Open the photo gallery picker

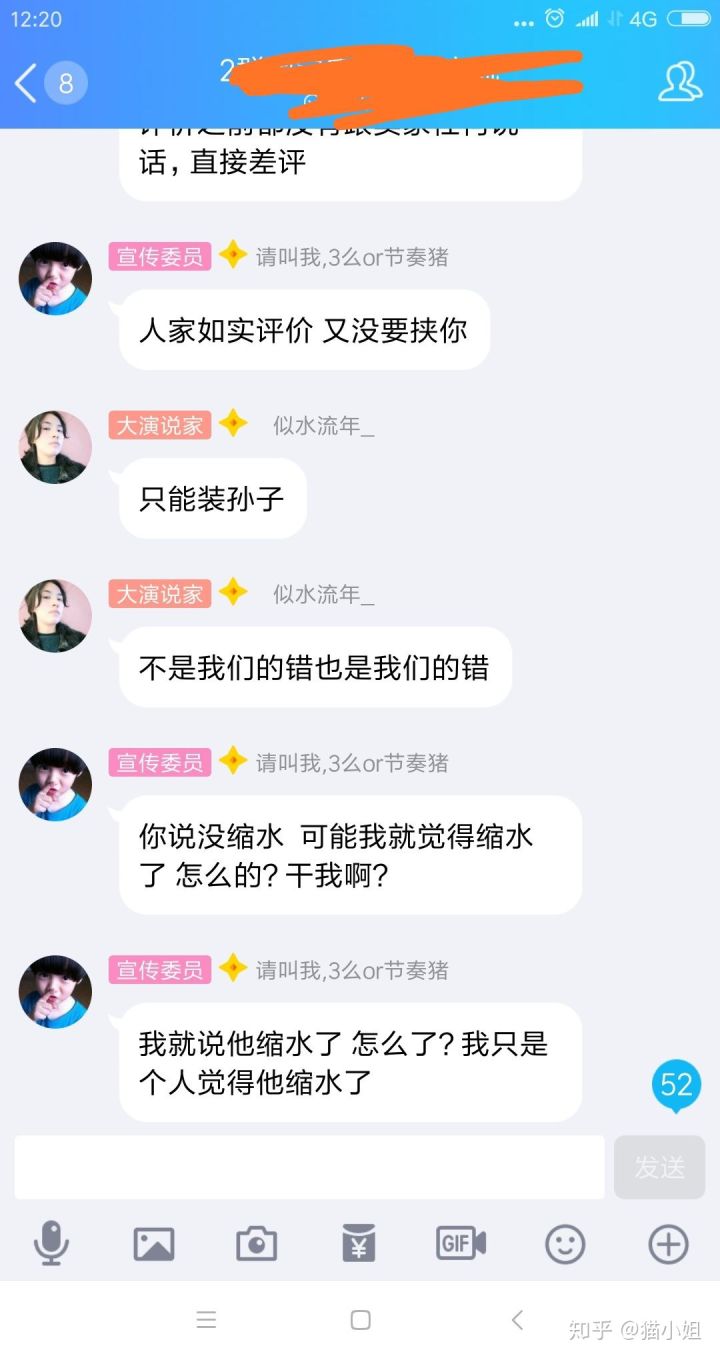[154, 1244]
